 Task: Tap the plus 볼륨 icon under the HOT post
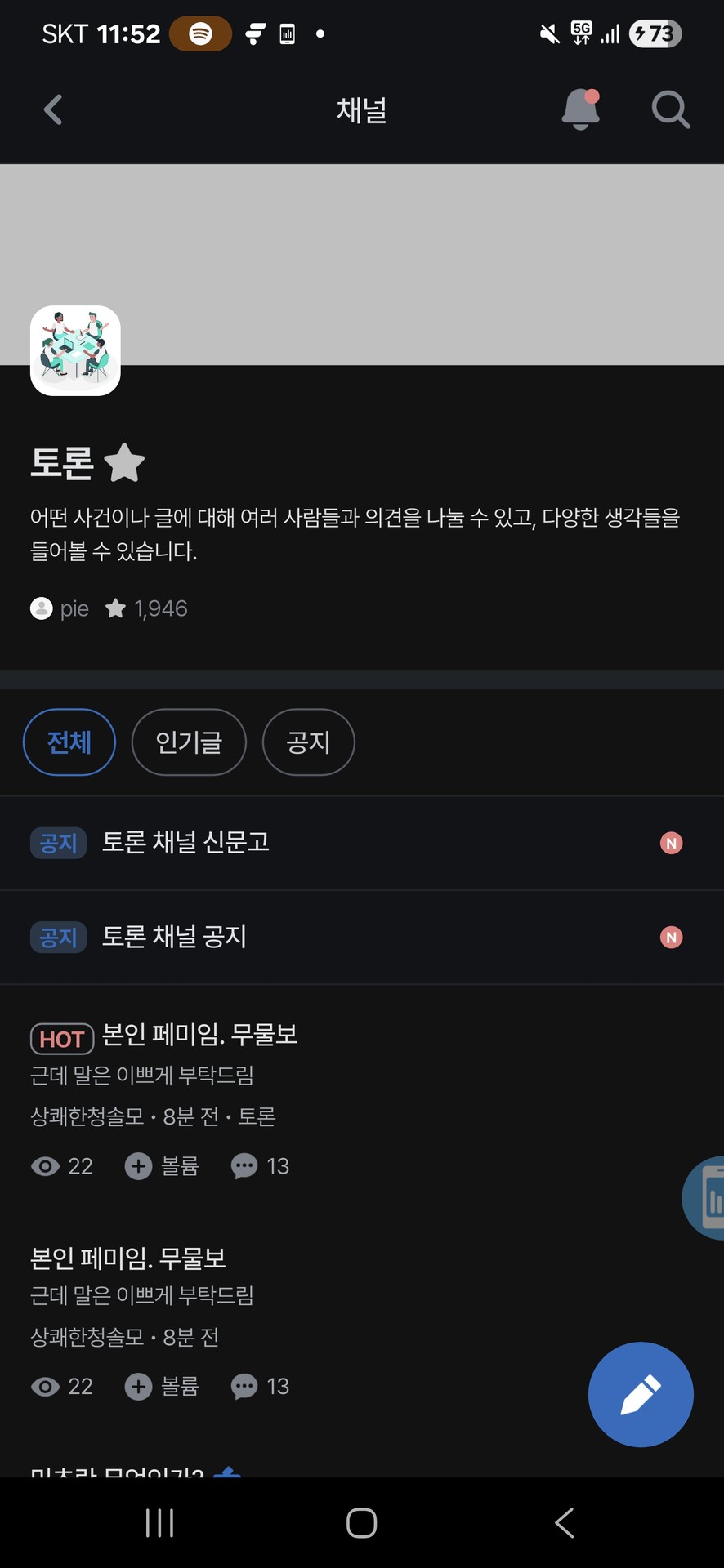[x=138, y=1166]
